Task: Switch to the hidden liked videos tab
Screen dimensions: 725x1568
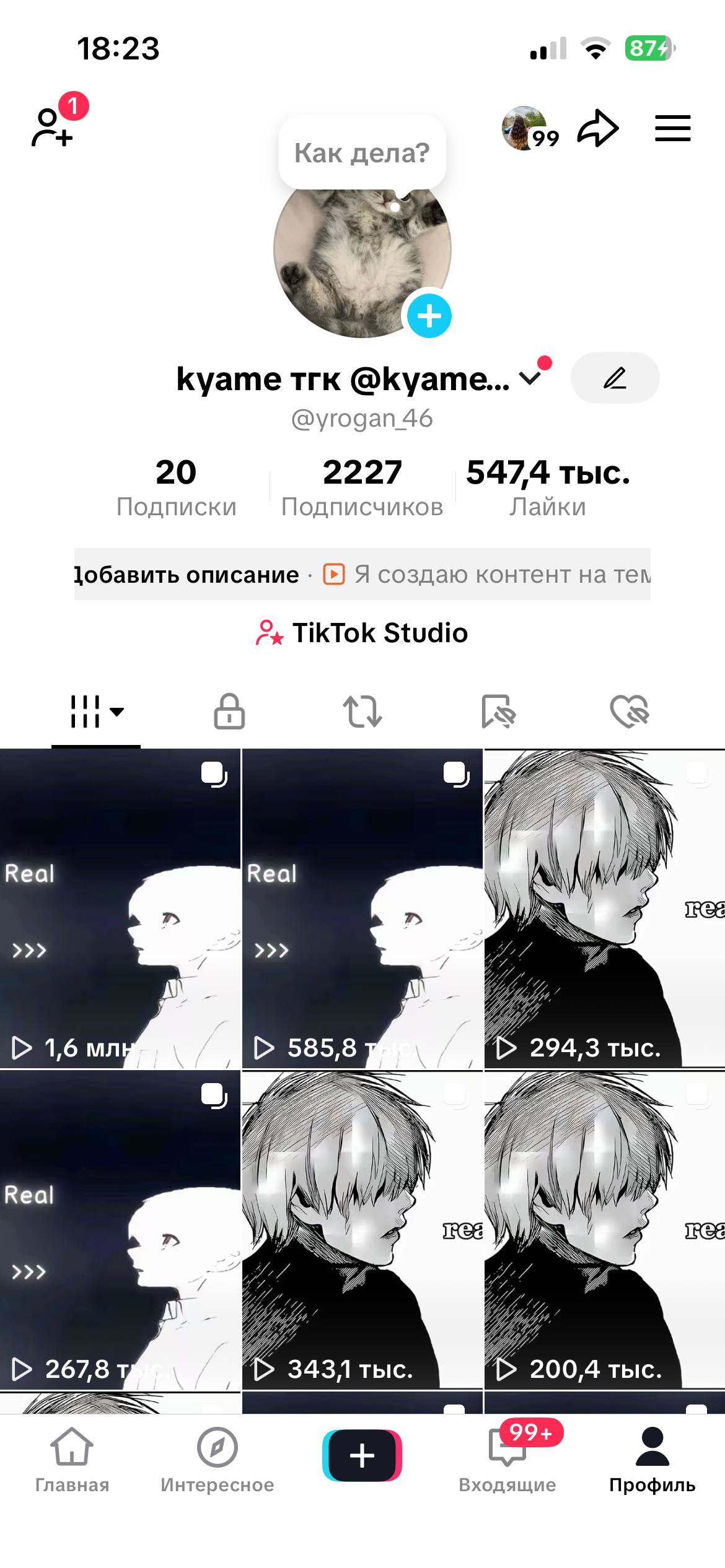Action: [629, 711]
